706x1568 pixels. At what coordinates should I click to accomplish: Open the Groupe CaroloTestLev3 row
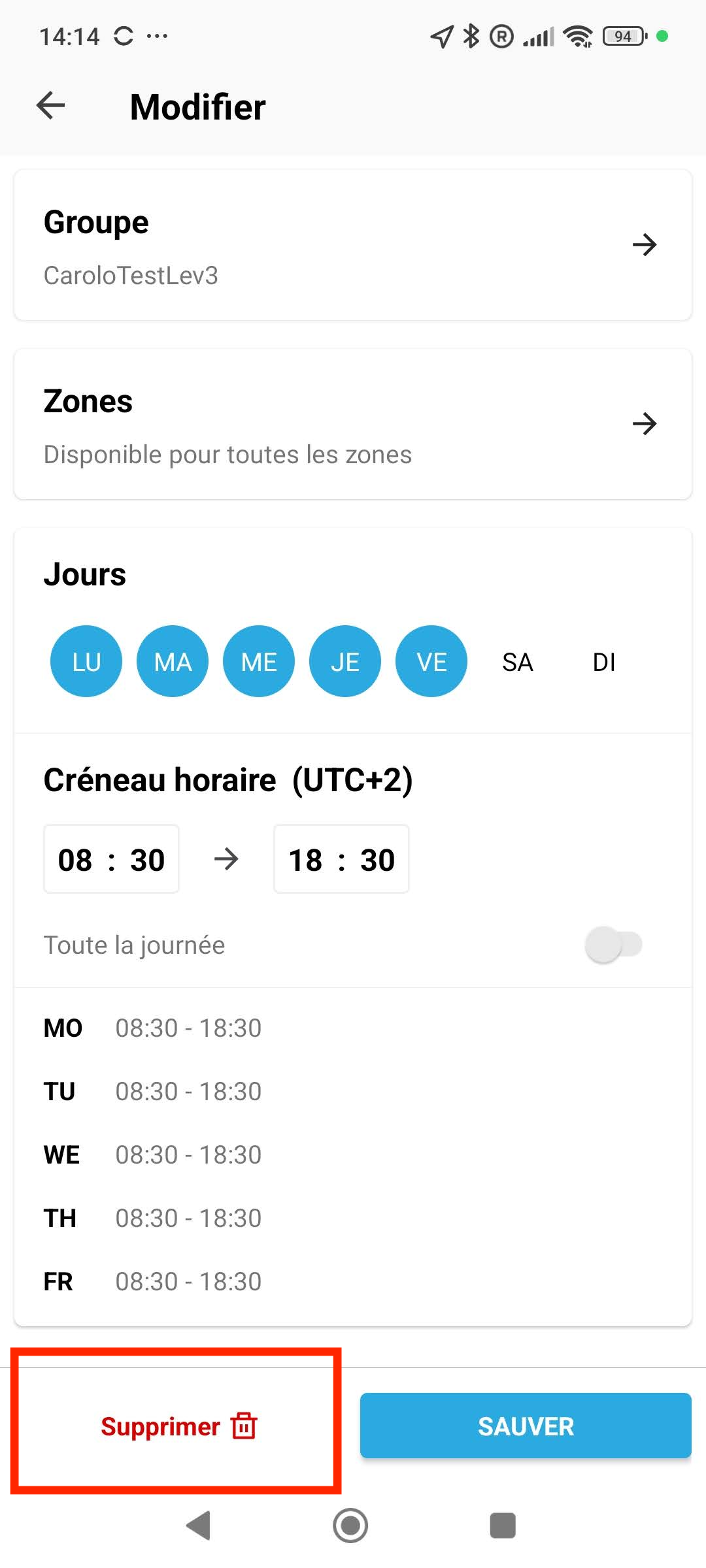click(353, 246)
